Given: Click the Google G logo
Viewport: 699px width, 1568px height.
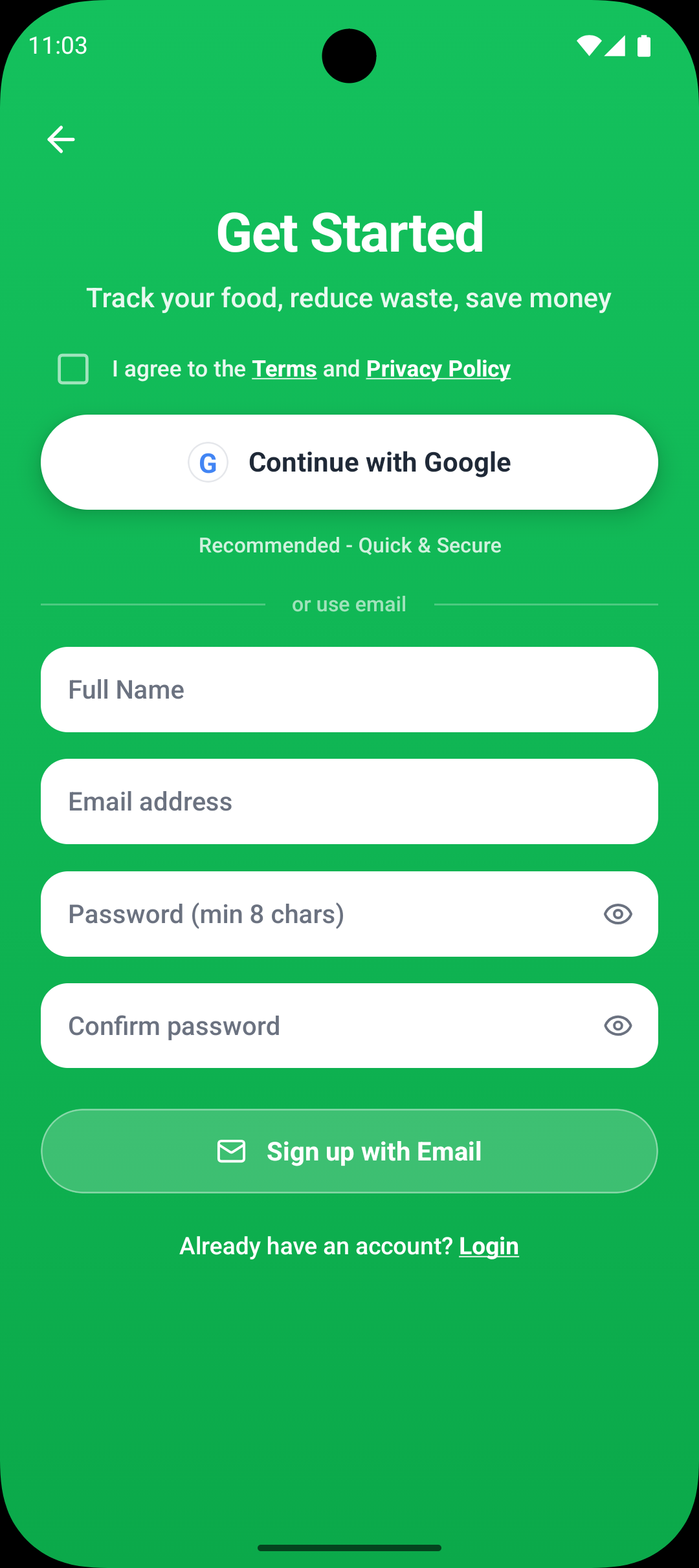Looking at the screenshot, I should 207,462.
